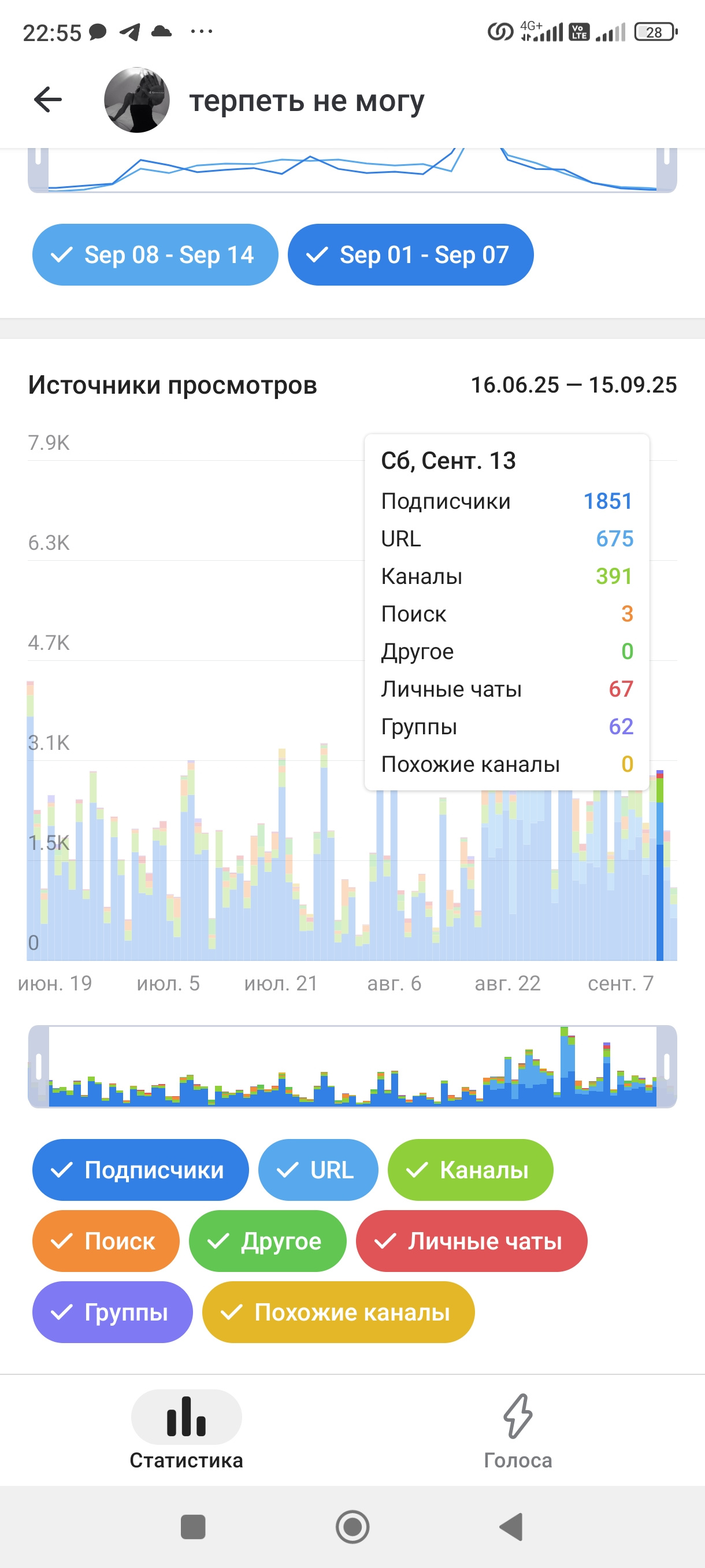Viewport: 705px width, 1568px height.
Task: Toggle the Sep 01 - Sep 07 chip
Action: pos(411,254)
